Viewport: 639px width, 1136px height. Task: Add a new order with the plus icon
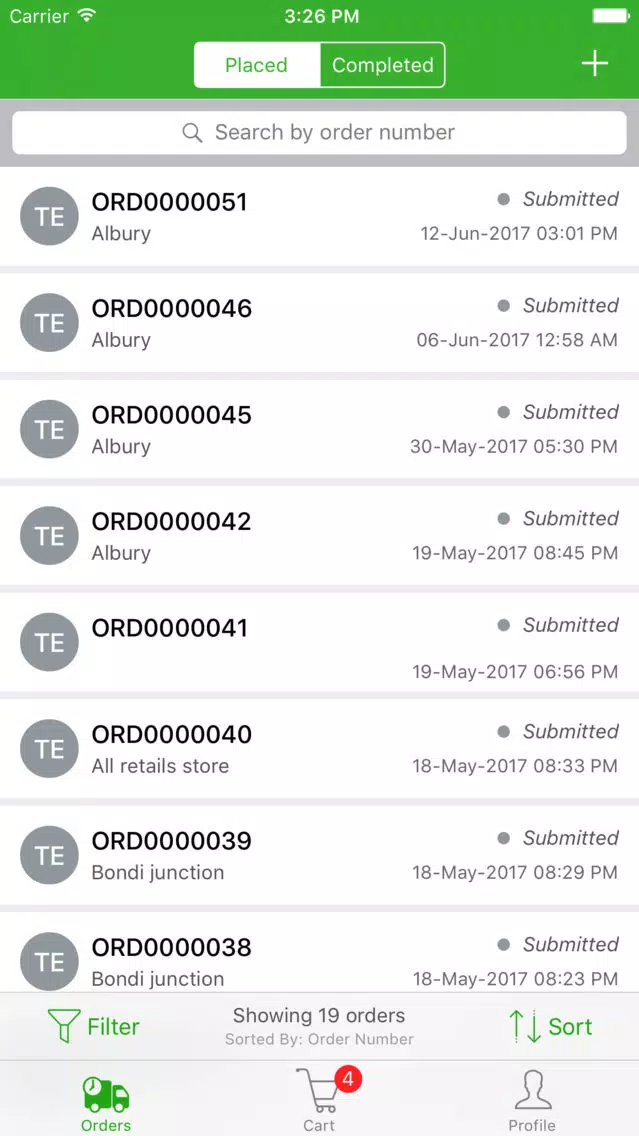pyautogui.click(x=594, y=64)
